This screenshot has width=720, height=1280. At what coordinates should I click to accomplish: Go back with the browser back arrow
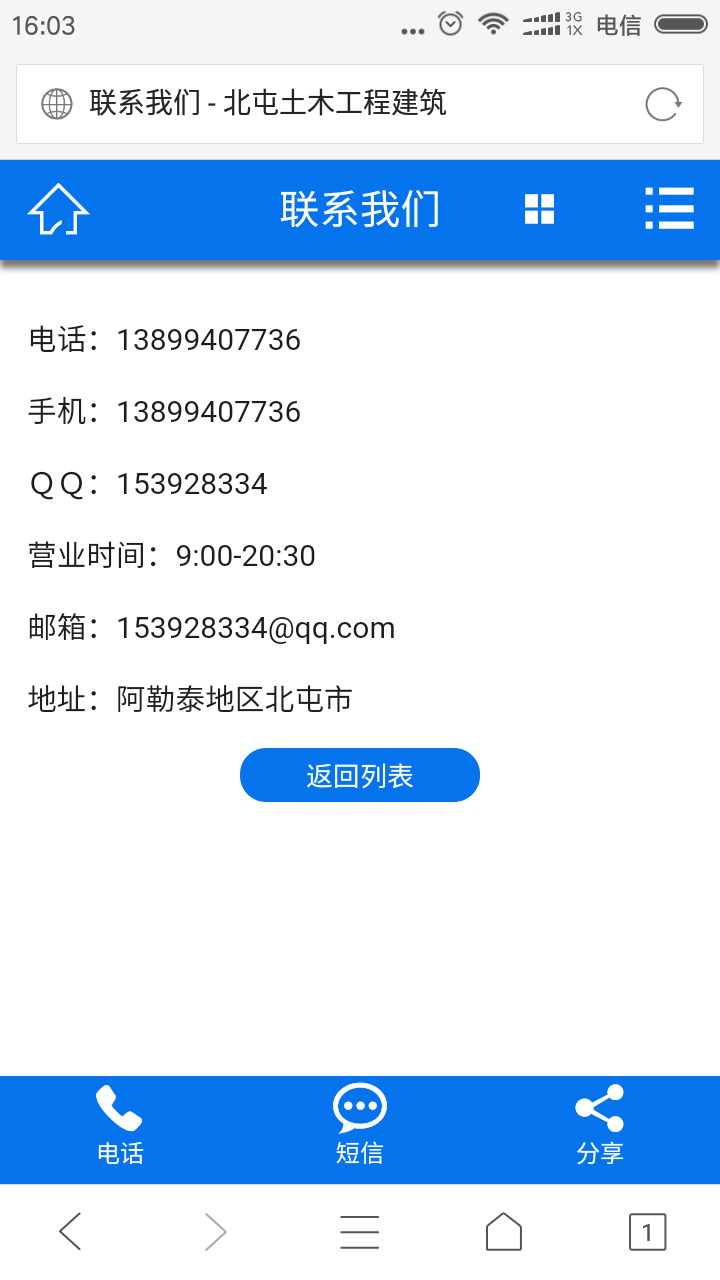[70, 1231]
